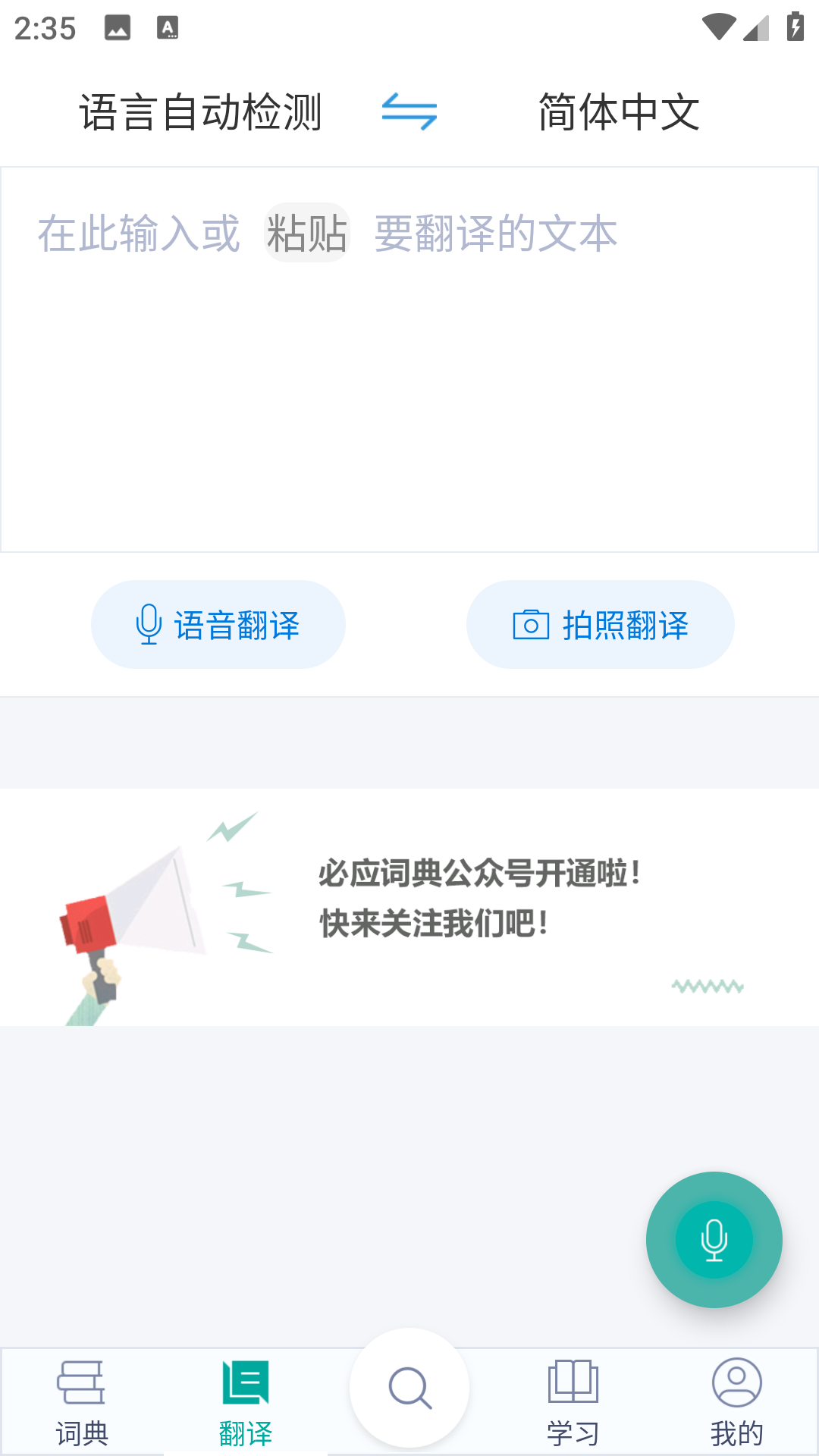Choose target language 简体中文
819x1456 pixels.
tap(619, 112)
